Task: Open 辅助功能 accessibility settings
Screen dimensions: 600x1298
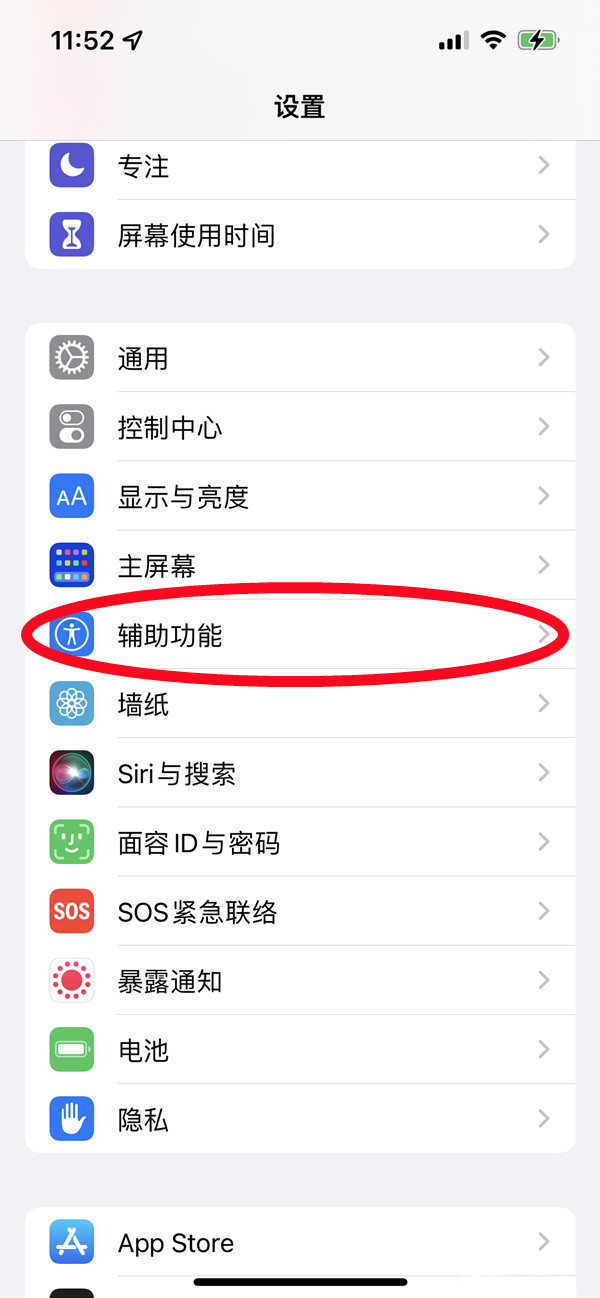Action: point(300,635)
